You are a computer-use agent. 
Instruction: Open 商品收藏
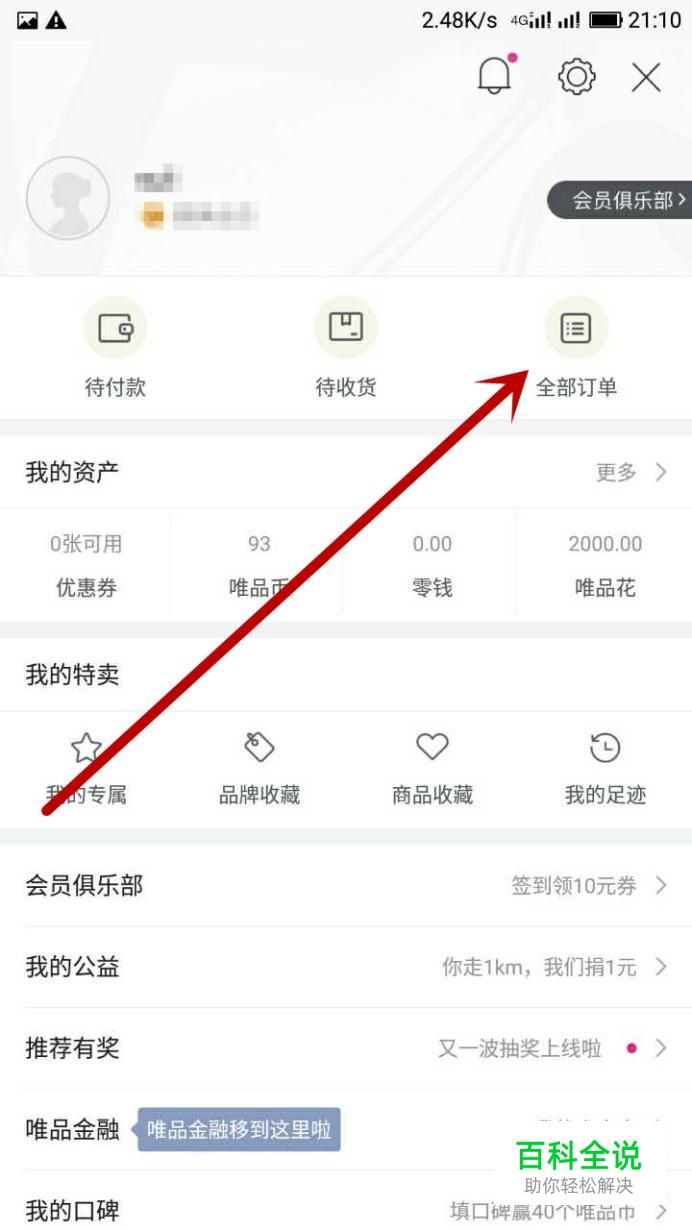[432, 769]
